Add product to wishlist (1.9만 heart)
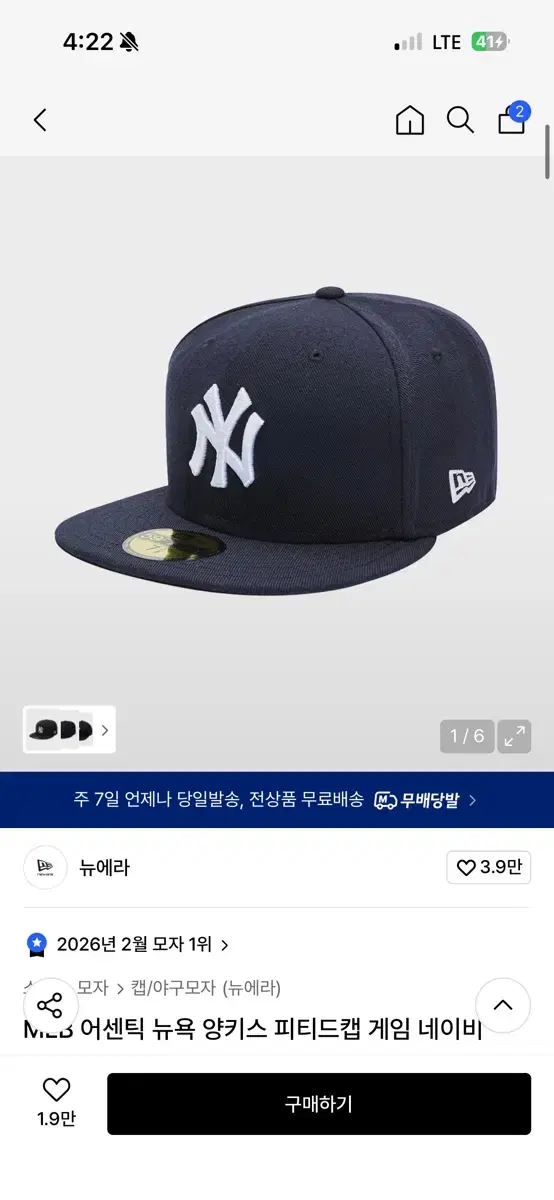Viewport: 554px width, 1200px height. pos(56,1103)
